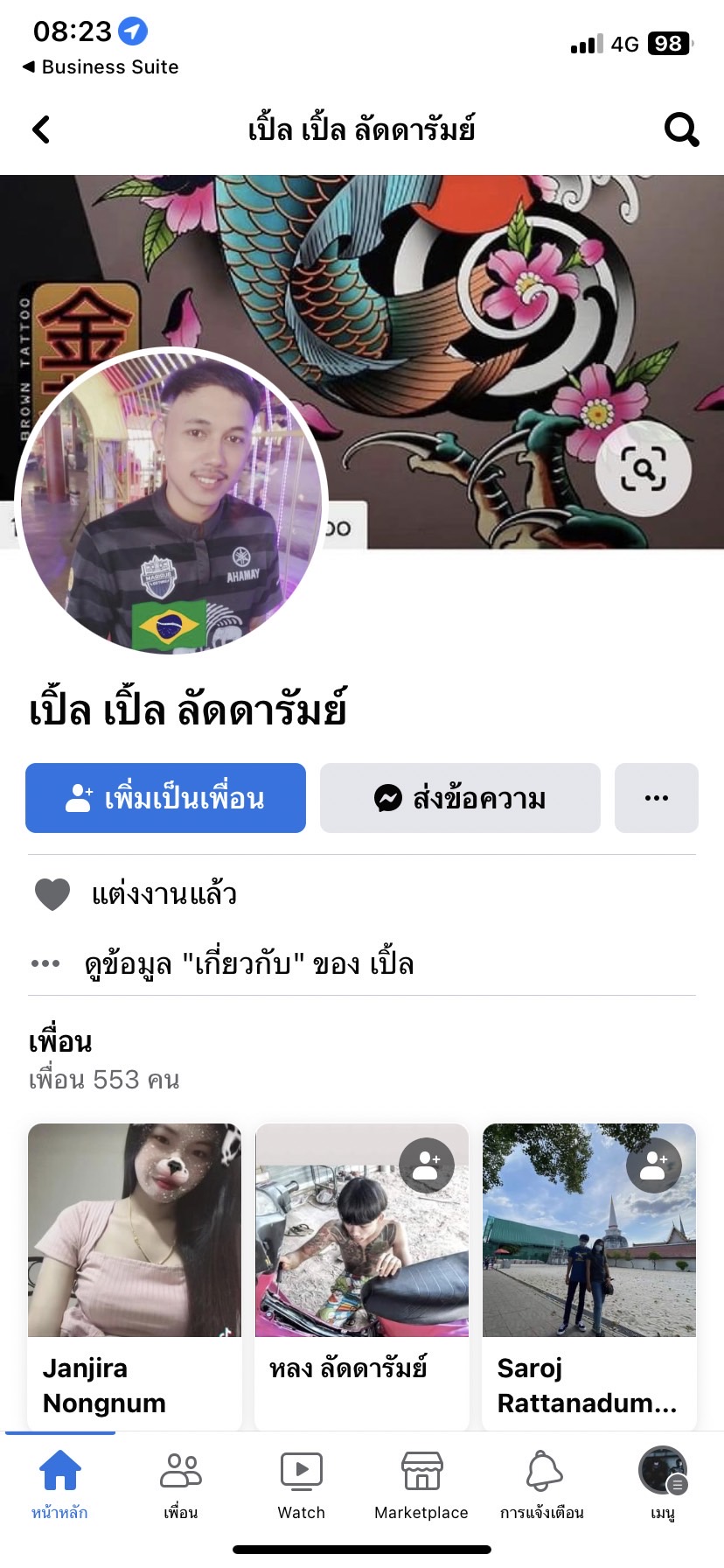The image size is (724, 1568).
Task: Tap the เพิ่มเป็นเพื่อน add friend button
Action: [x=165, y=798]
